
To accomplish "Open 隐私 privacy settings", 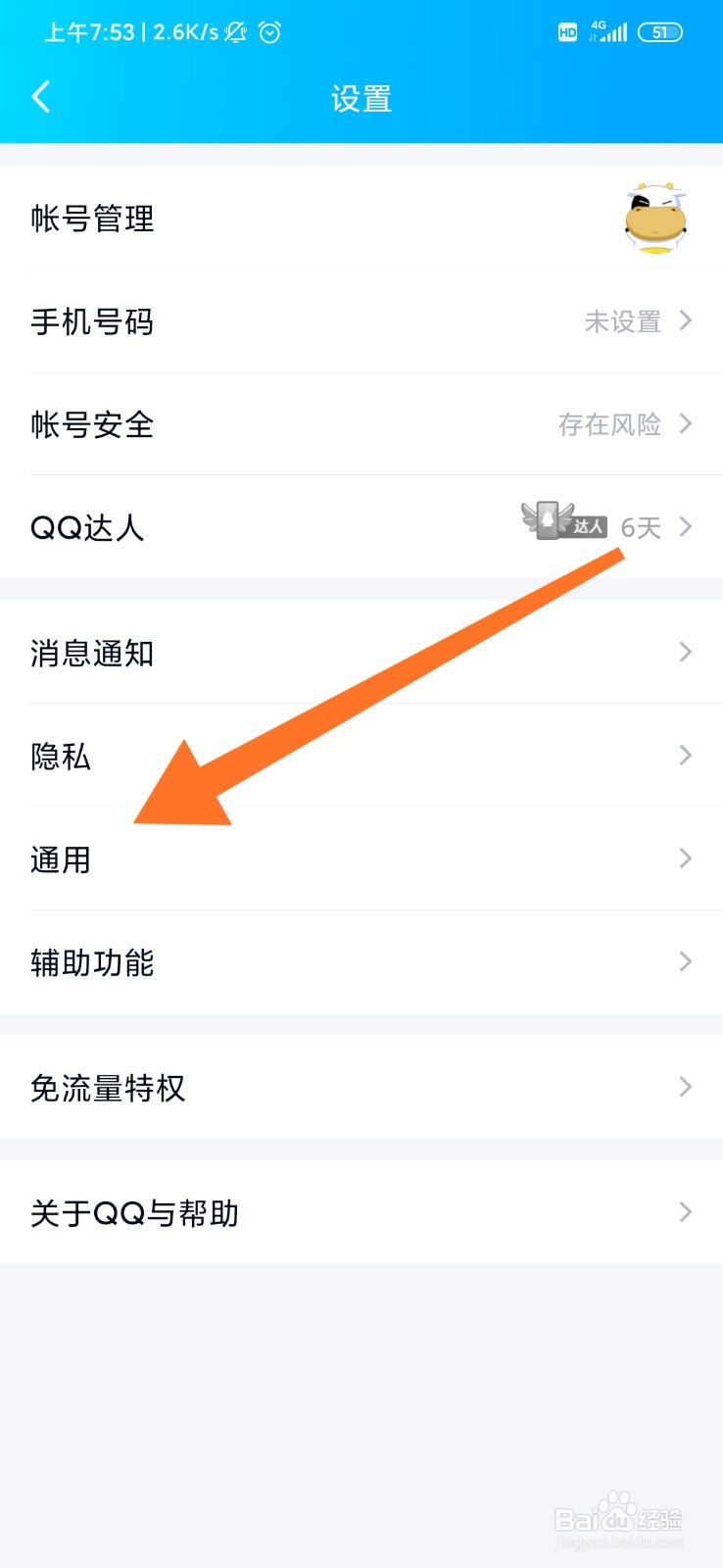I will tap(61, 757).
